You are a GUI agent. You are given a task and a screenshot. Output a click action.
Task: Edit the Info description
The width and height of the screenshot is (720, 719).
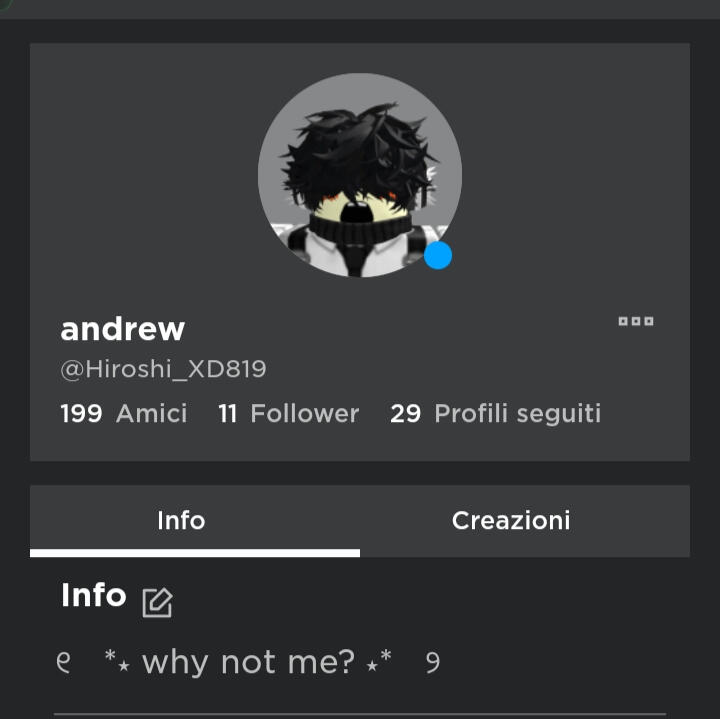(157, 602)
